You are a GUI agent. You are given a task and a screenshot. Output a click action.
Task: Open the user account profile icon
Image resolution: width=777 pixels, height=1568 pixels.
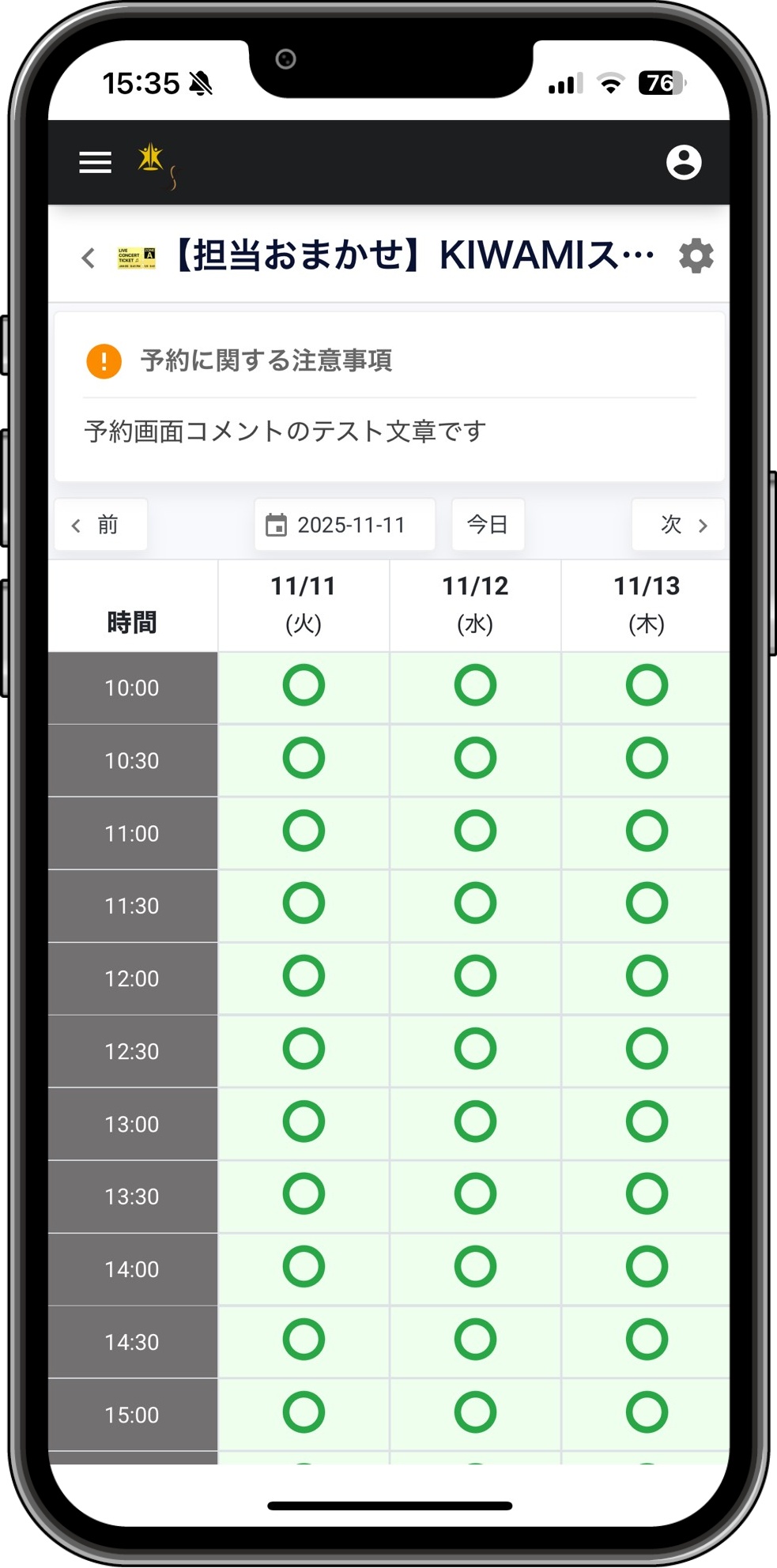[683, 162]
